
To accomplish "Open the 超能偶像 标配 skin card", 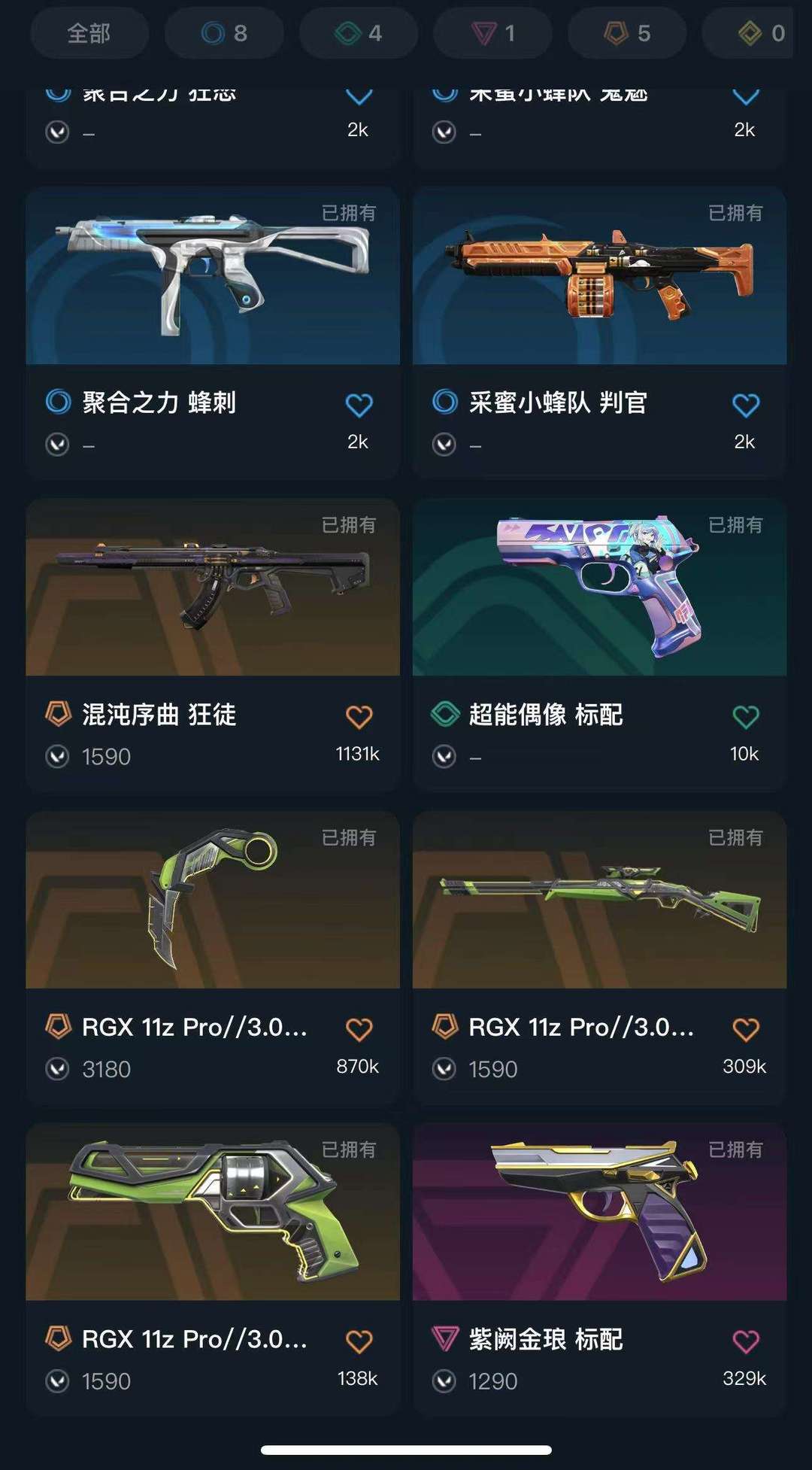I will tap(599, 645).
